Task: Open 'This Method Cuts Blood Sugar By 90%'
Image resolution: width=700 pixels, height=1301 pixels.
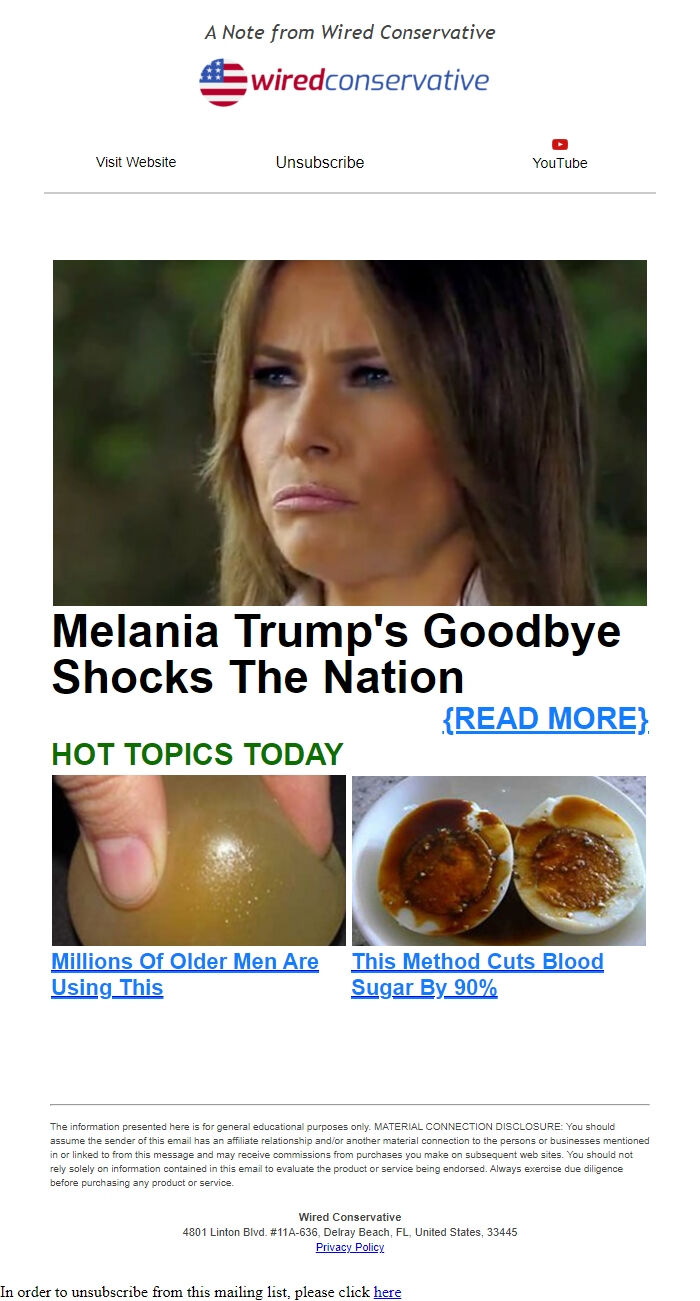Action: pyautogui.click(x=477, y=974)
